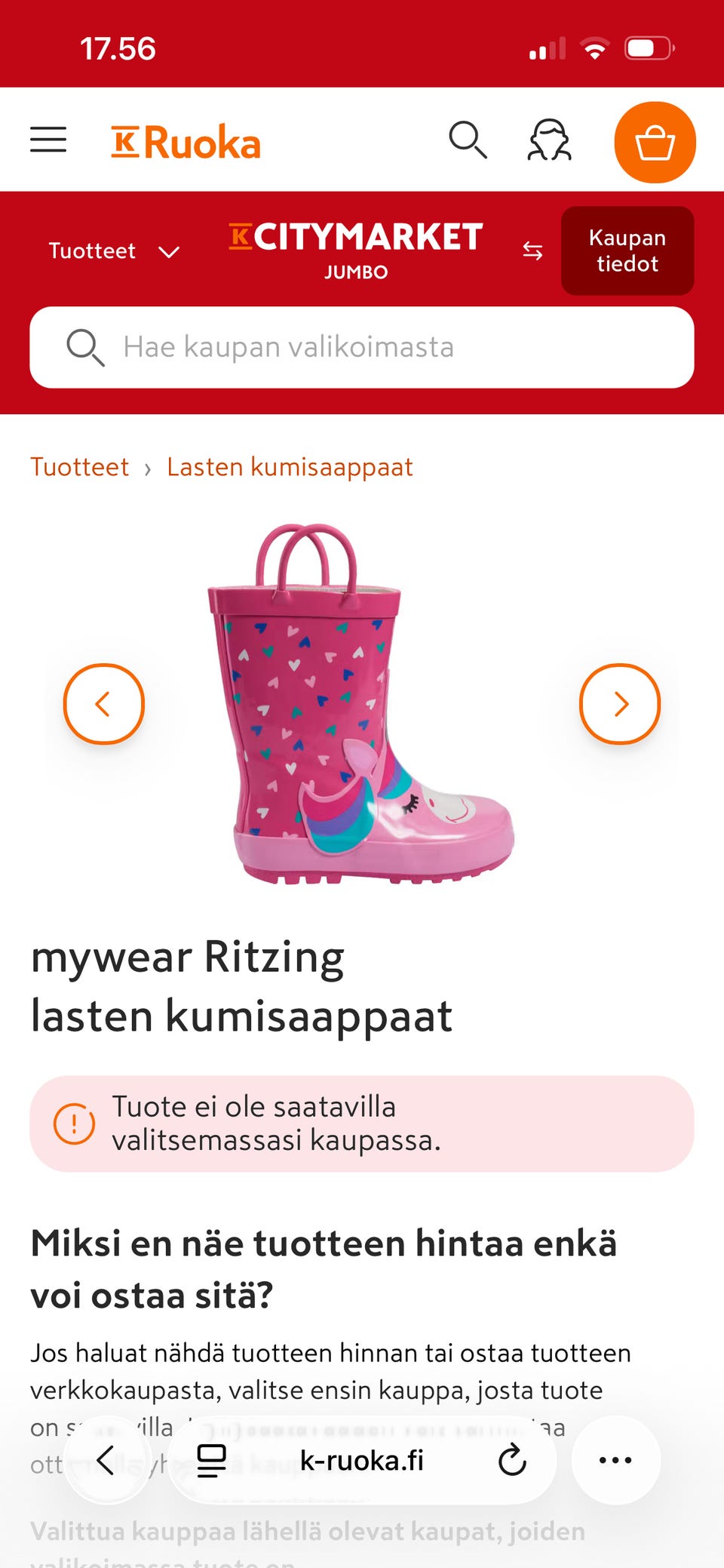The width and height of the screenshot is (724, 1568).
Task: Open the hamburger navigation menu
Action: 48,140
